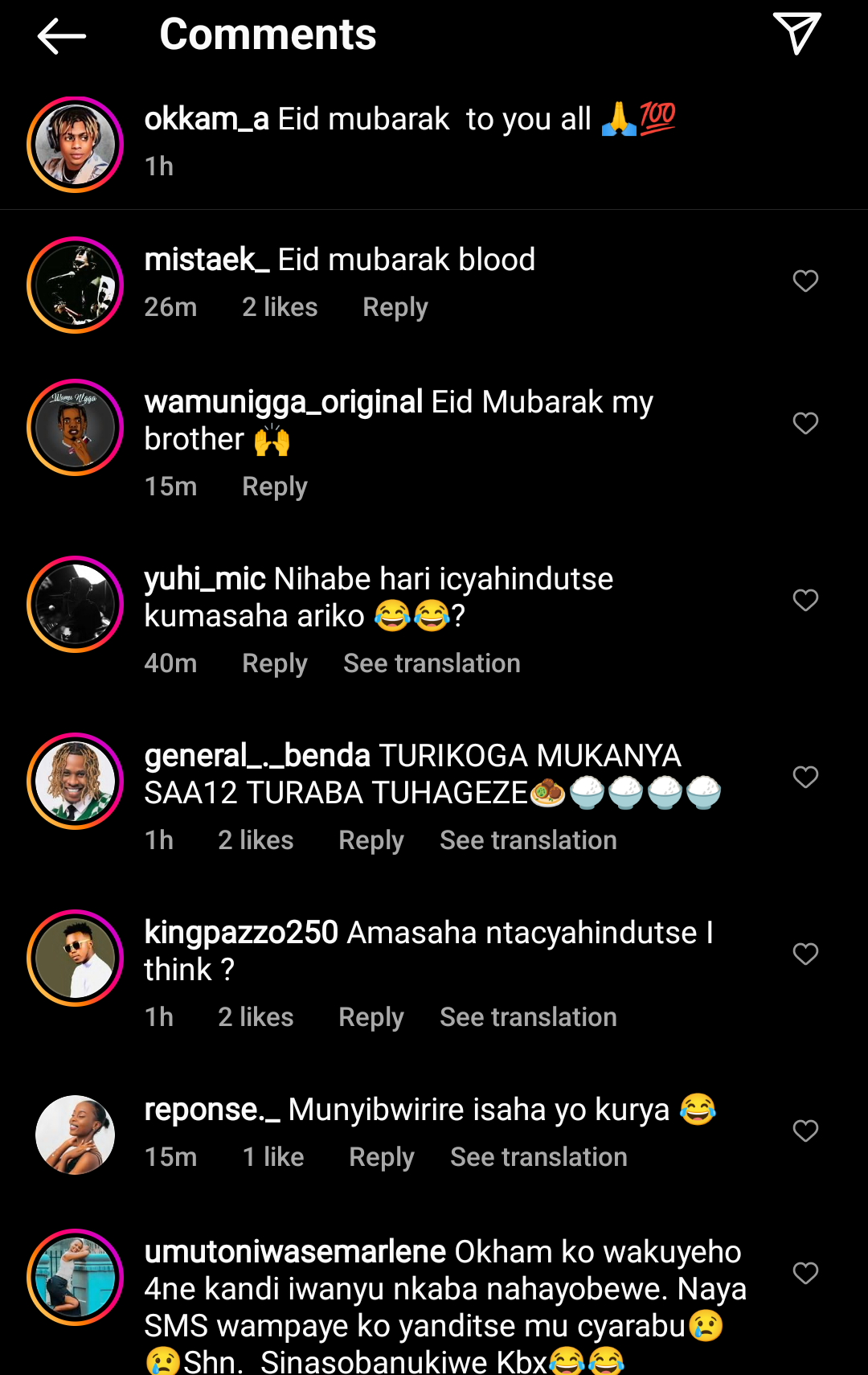
Task: View likes on mistaek_'s comment
Action: pyautogui.click(x=280, y=307)
